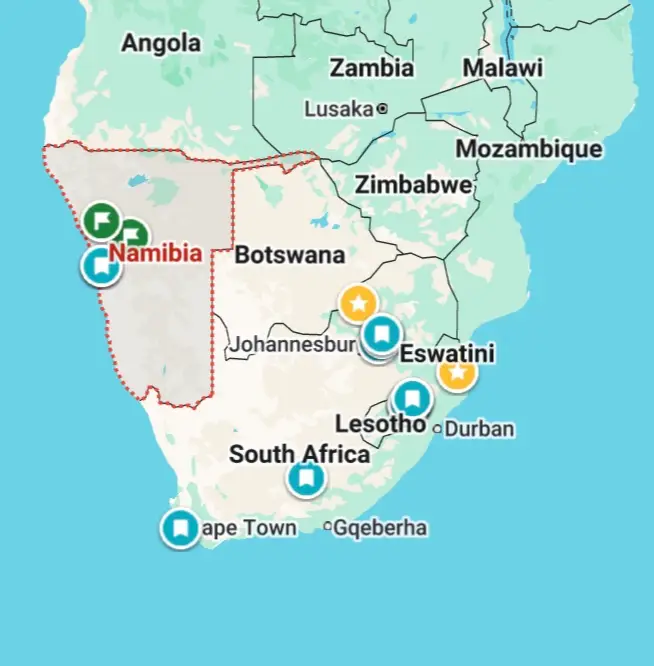Open the starred place pin next to Eswatini
The height and width of the screenshot is (666, 654).
pyautogui.click(x=457, y=372)
